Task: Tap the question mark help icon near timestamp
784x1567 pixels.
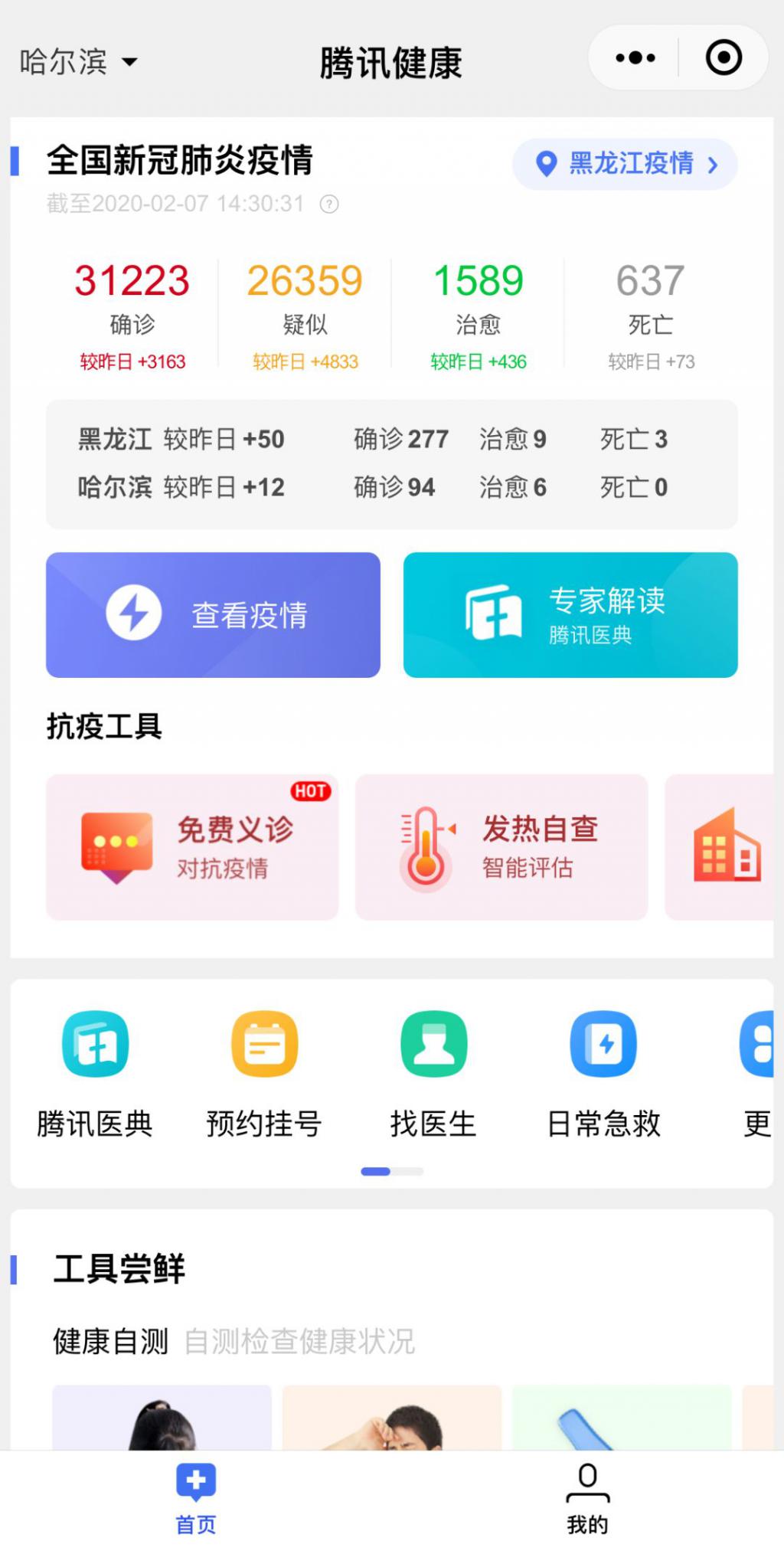Action: tap(329, 204)
